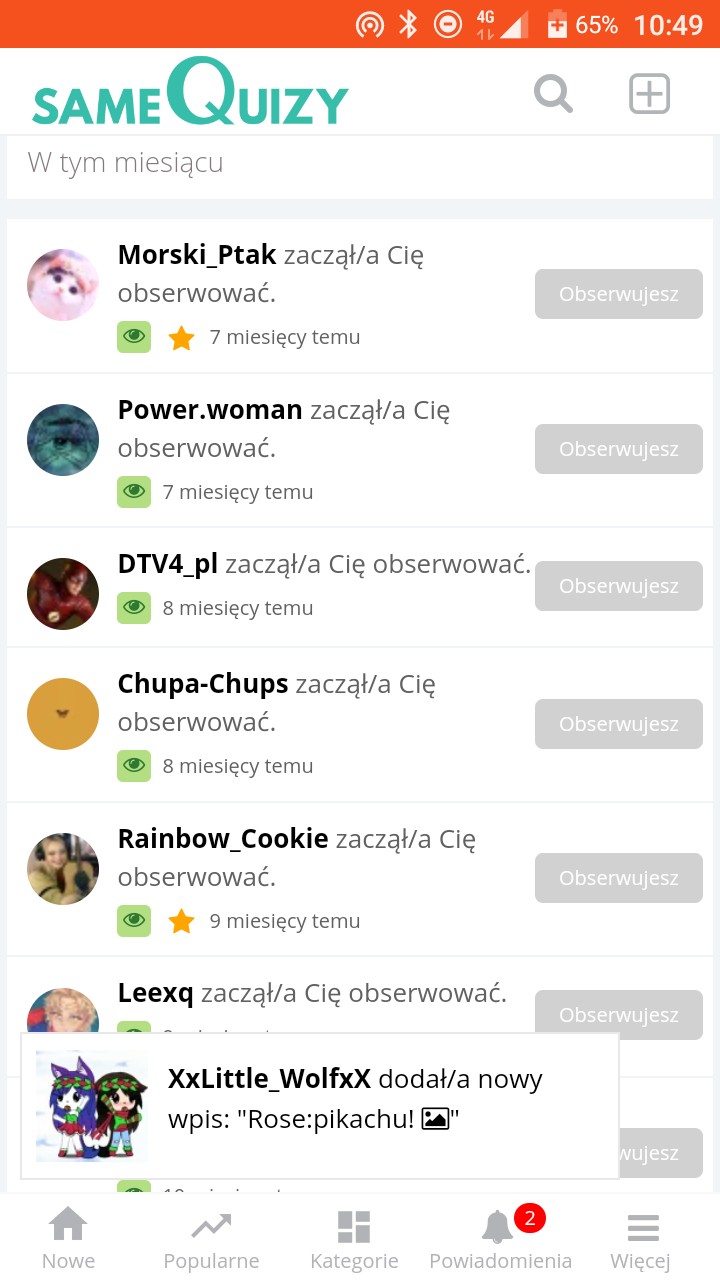Tap Obserwujesz button next to Chupa-Chups
This screenshot has width=720, height=1280.
point(618,724)
